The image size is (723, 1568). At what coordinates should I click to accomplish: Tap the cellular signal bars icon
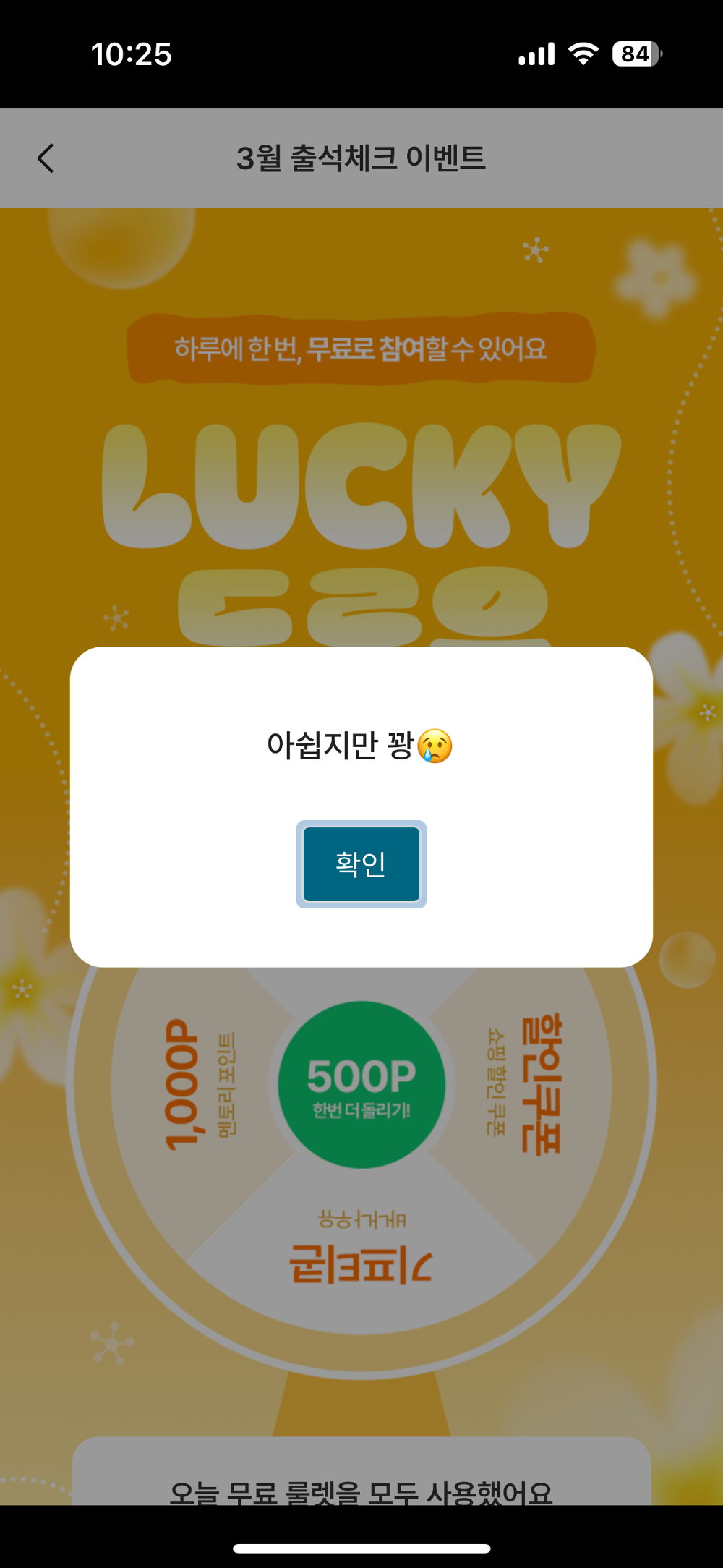536,52
